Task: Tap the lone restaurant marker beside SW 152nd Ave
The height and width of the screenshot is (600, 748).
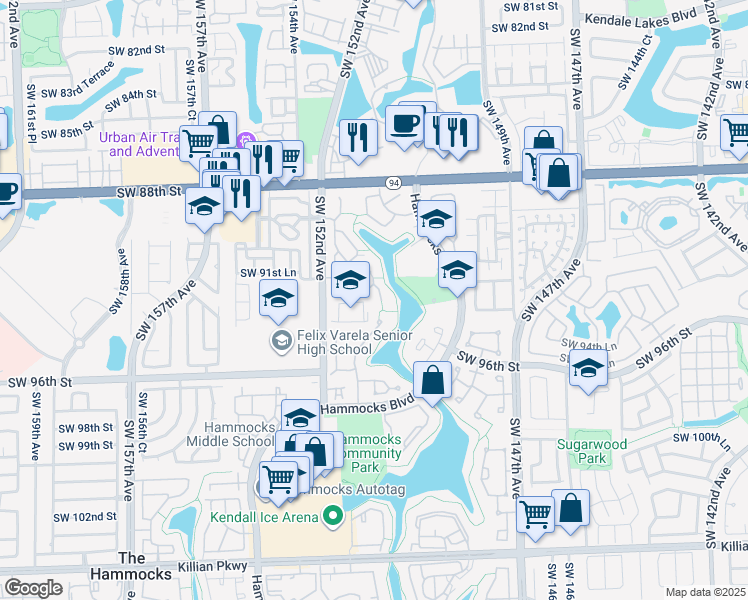Action: tap(358, 141)
